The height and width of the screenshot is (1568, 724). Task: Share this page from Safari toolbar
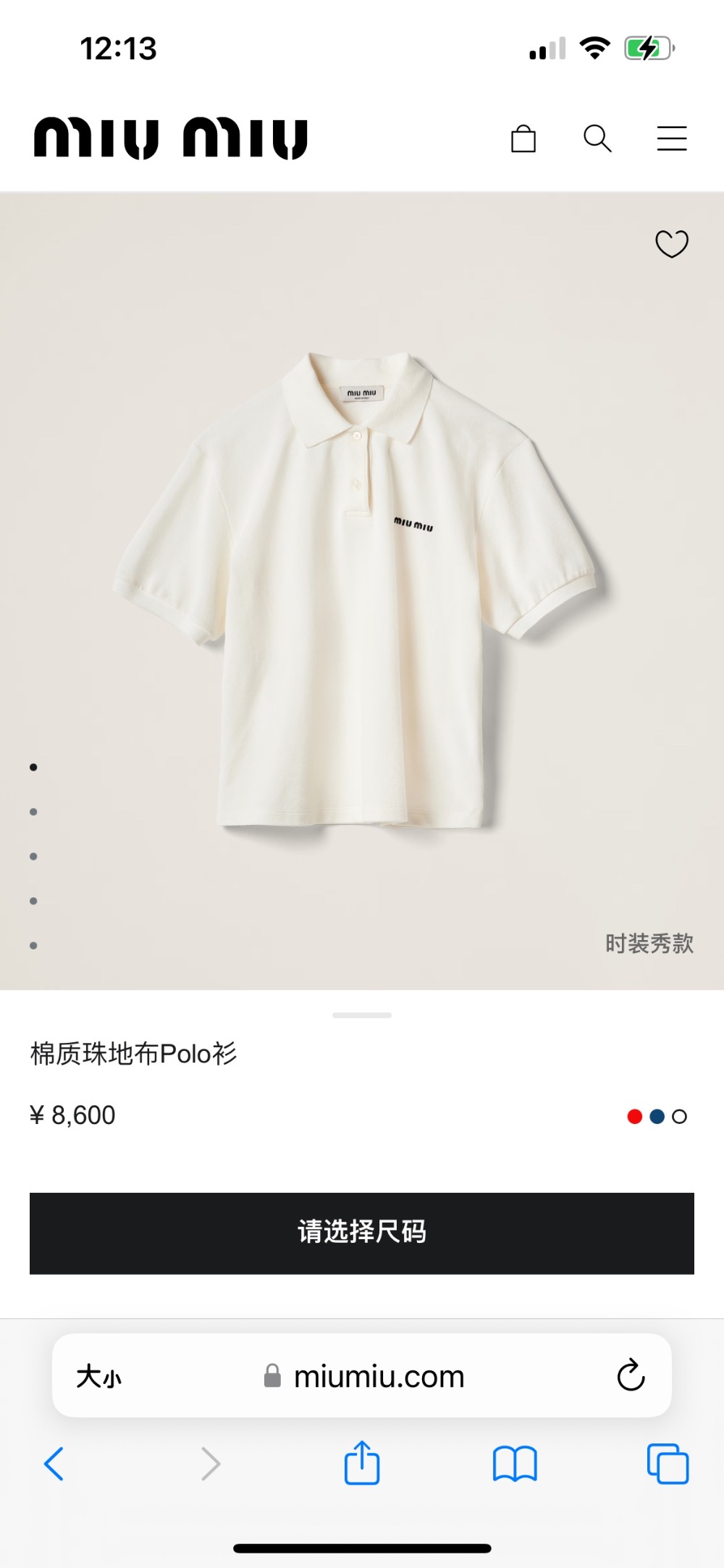tap(362, 1462)
